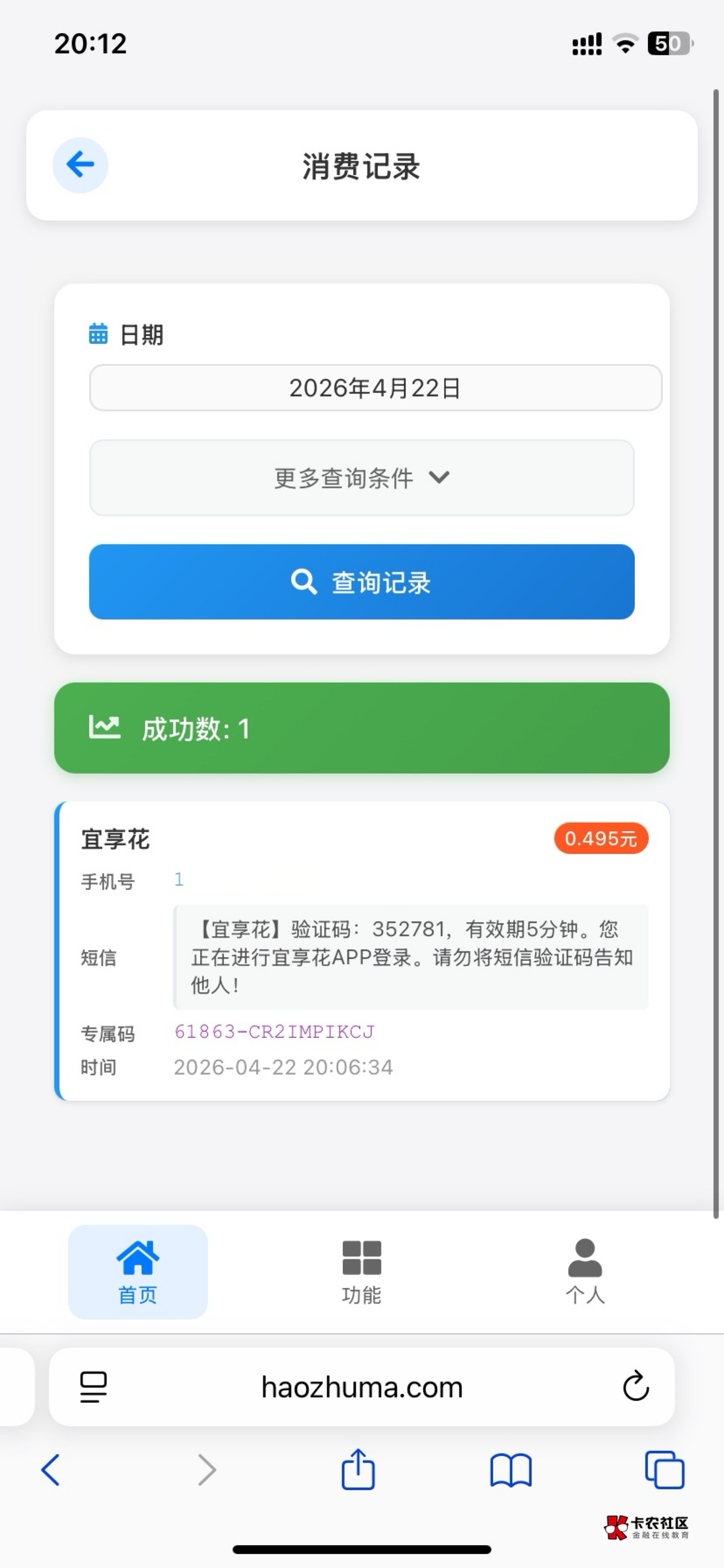Reload the page in Safari
This screenshot has width=724, height=1568.
tap(636, 1386)
